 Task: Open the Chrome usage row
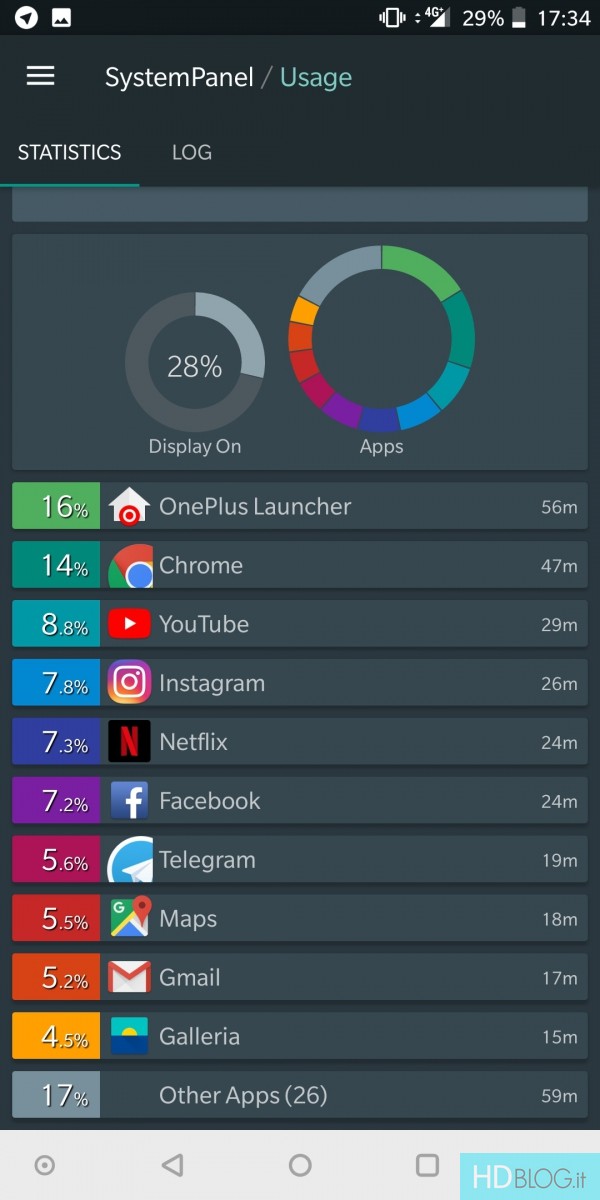(x=300, y=565)
